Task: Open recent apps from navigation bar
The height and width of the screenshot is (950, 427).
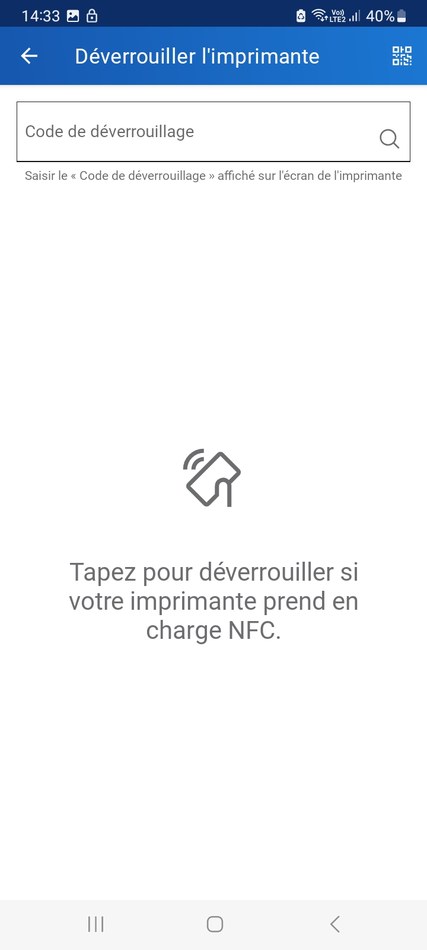Action: pos(96,924)
